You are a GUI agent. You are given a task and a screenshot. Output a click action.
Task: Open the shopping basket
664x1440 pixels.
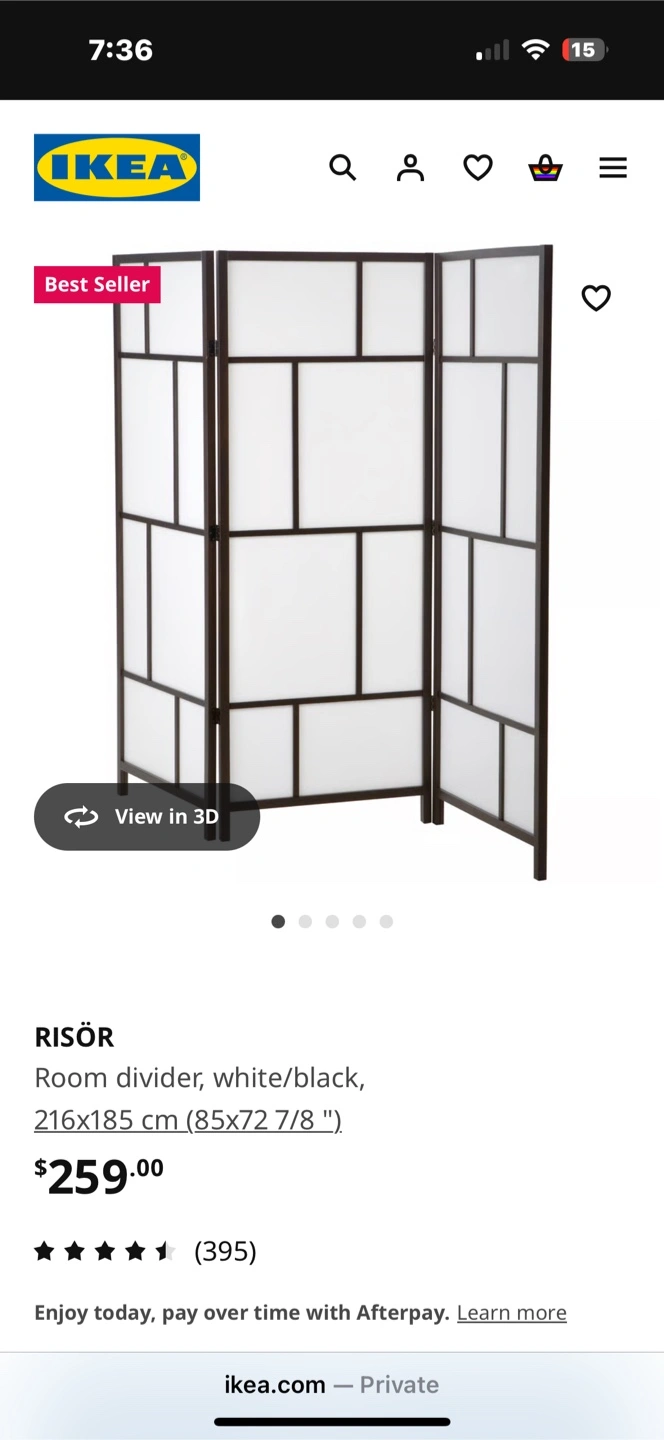coord(545,168)
